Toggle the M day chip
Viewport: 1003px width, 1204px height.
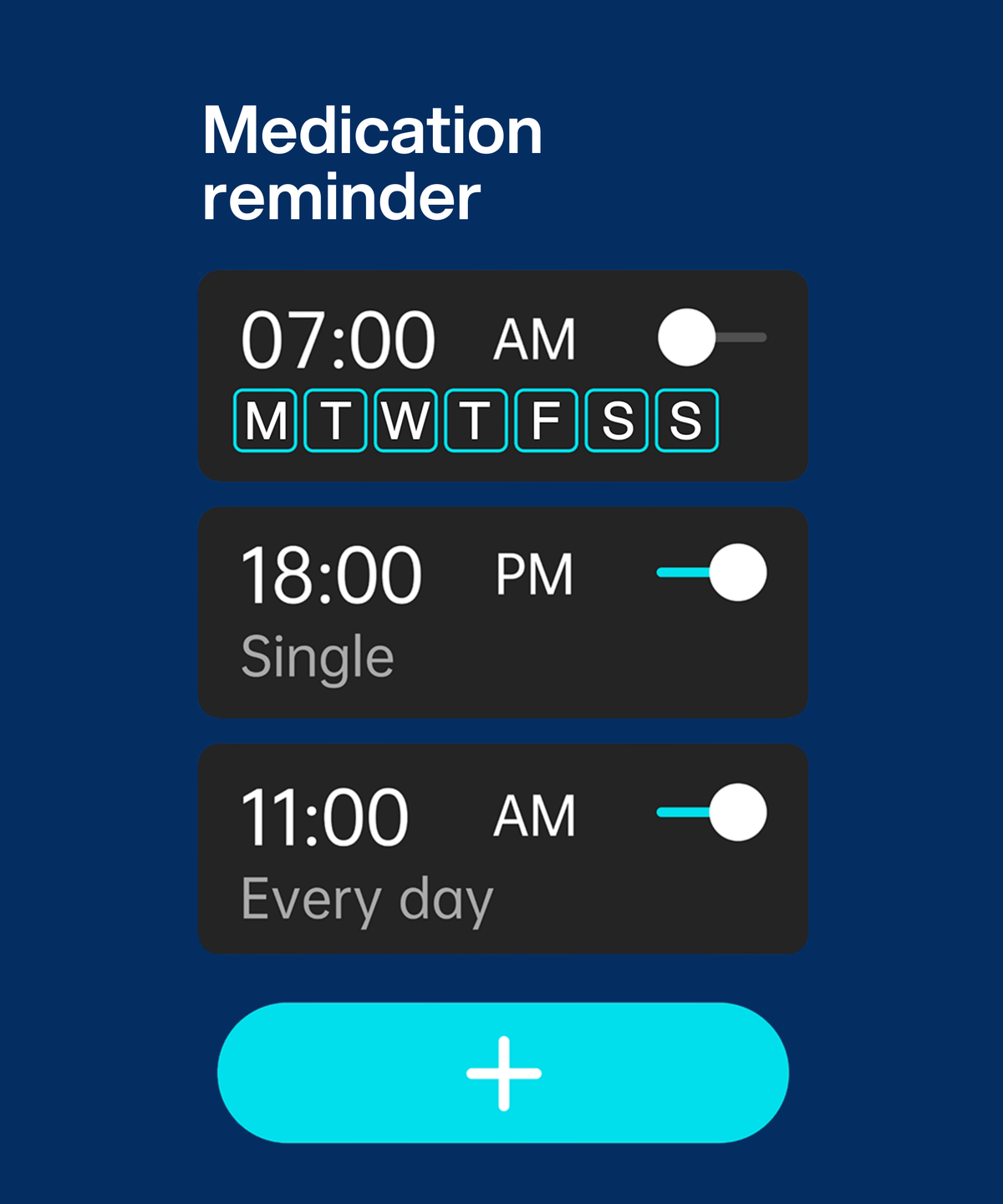tap(265, 421)
